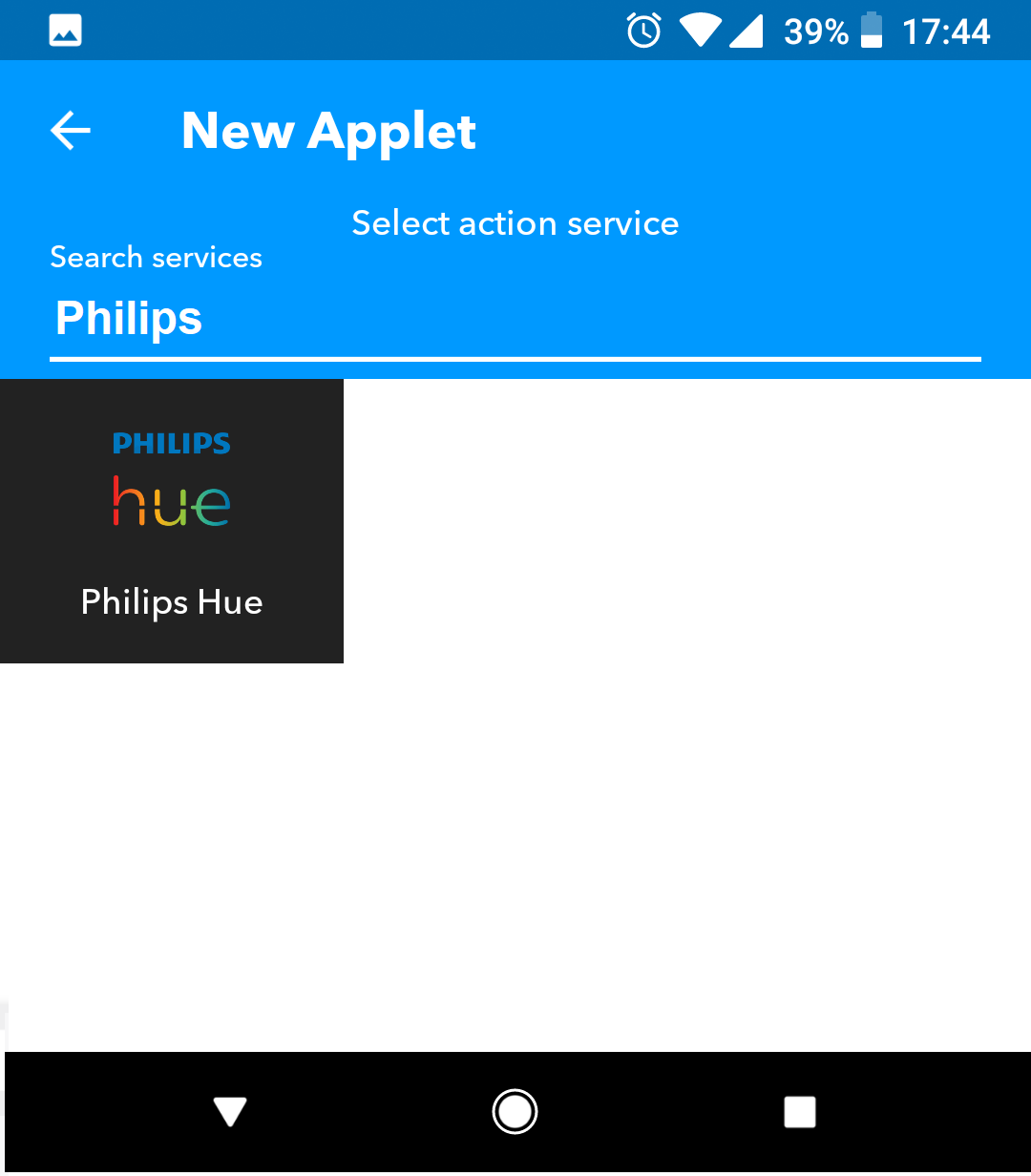Tap the system home button

coord(515,1112)
